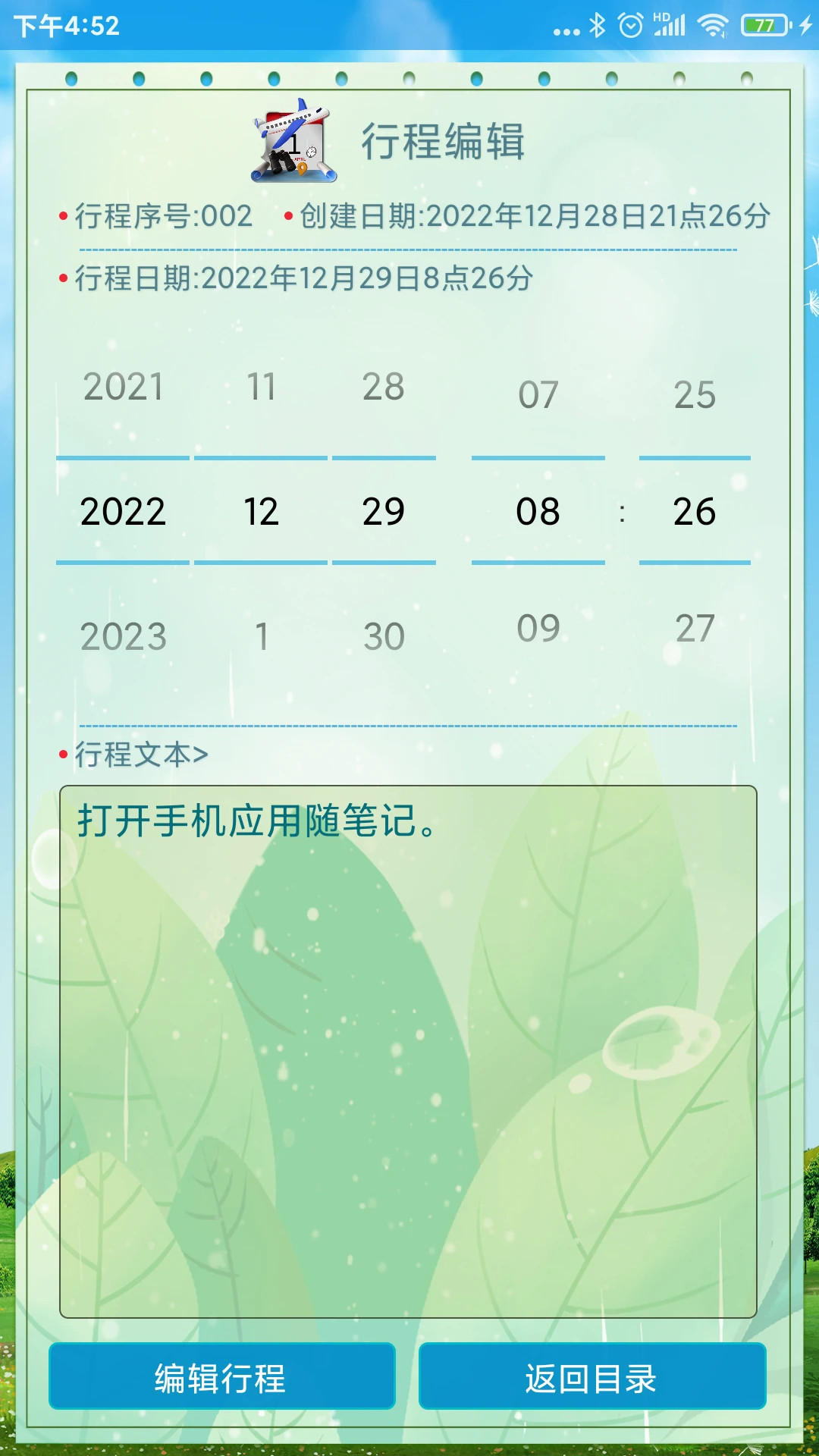Change minute to 25
Screen dimensions: 819x1456
(x=695, y=394)
